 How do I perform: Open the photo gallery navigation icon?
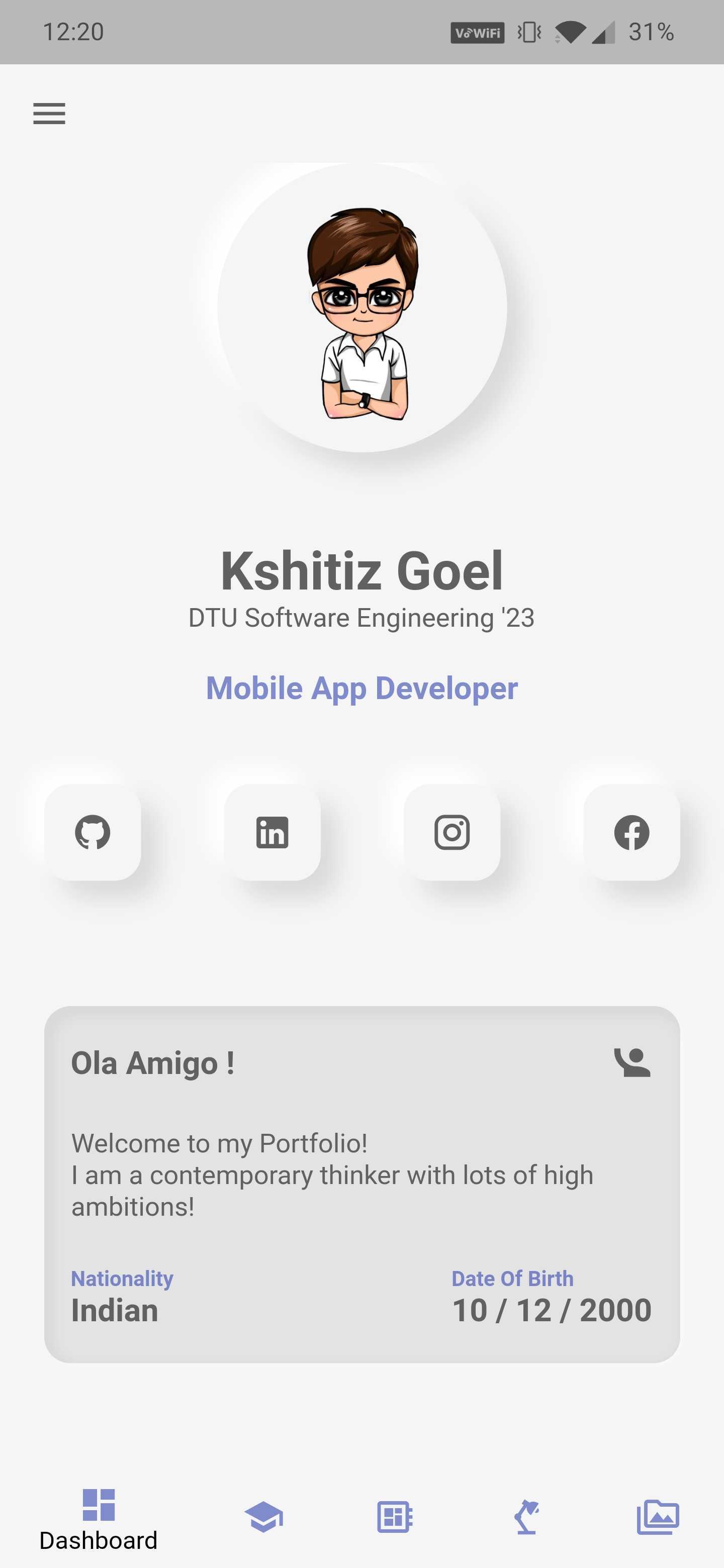tap(658, 1517)
